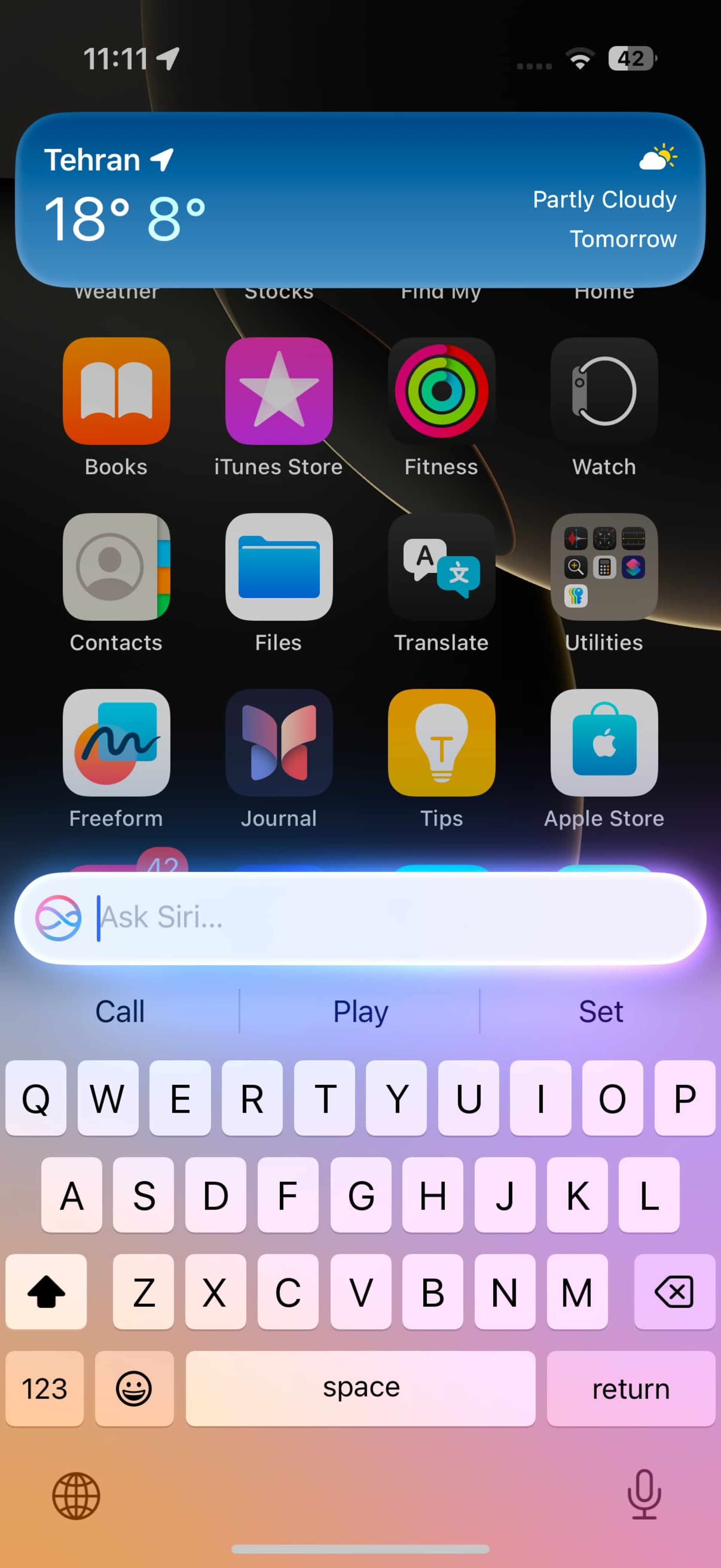Open the Tehran weather banner
Viewport: 721px width, 1568px height.
click(x=360, y=199)
